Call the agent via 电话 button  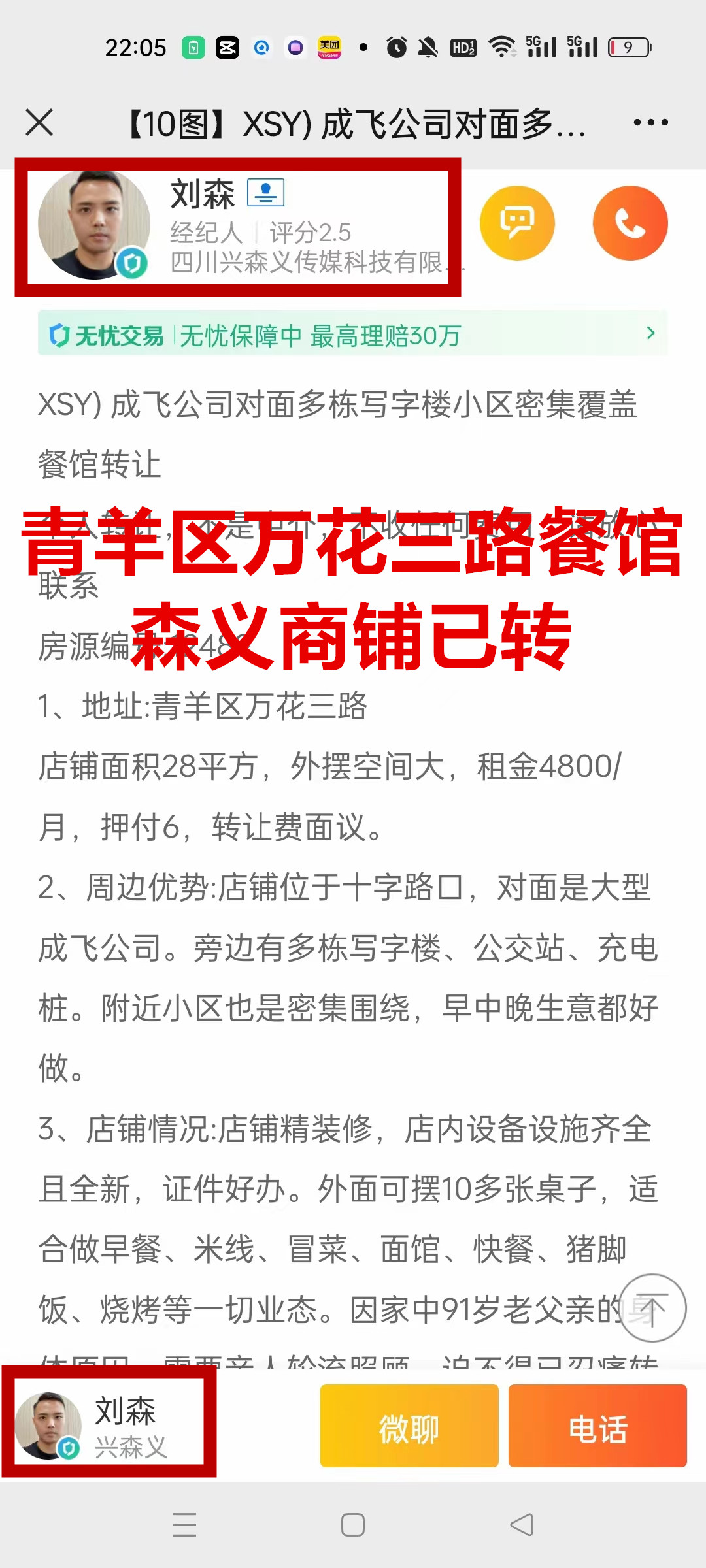597,1428
